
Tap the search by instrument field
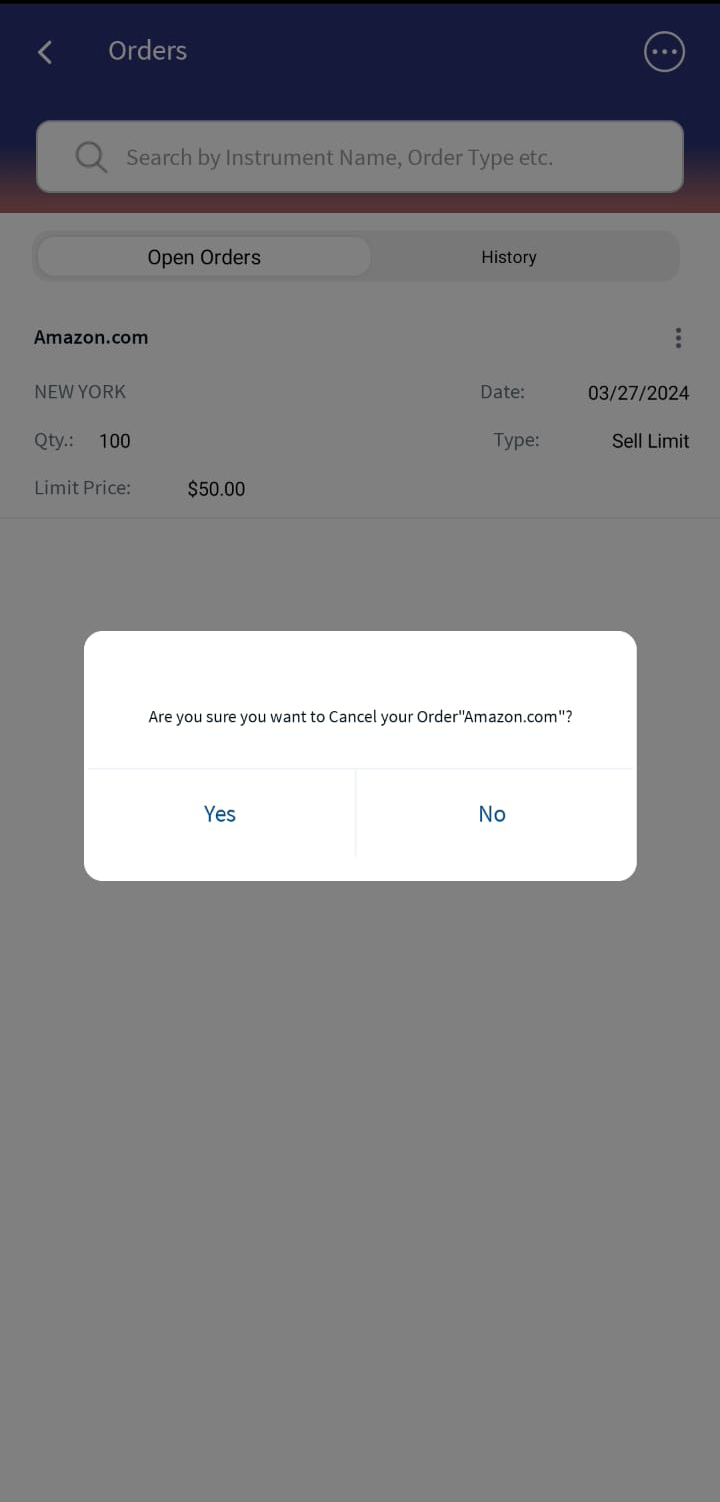[360, 157]
